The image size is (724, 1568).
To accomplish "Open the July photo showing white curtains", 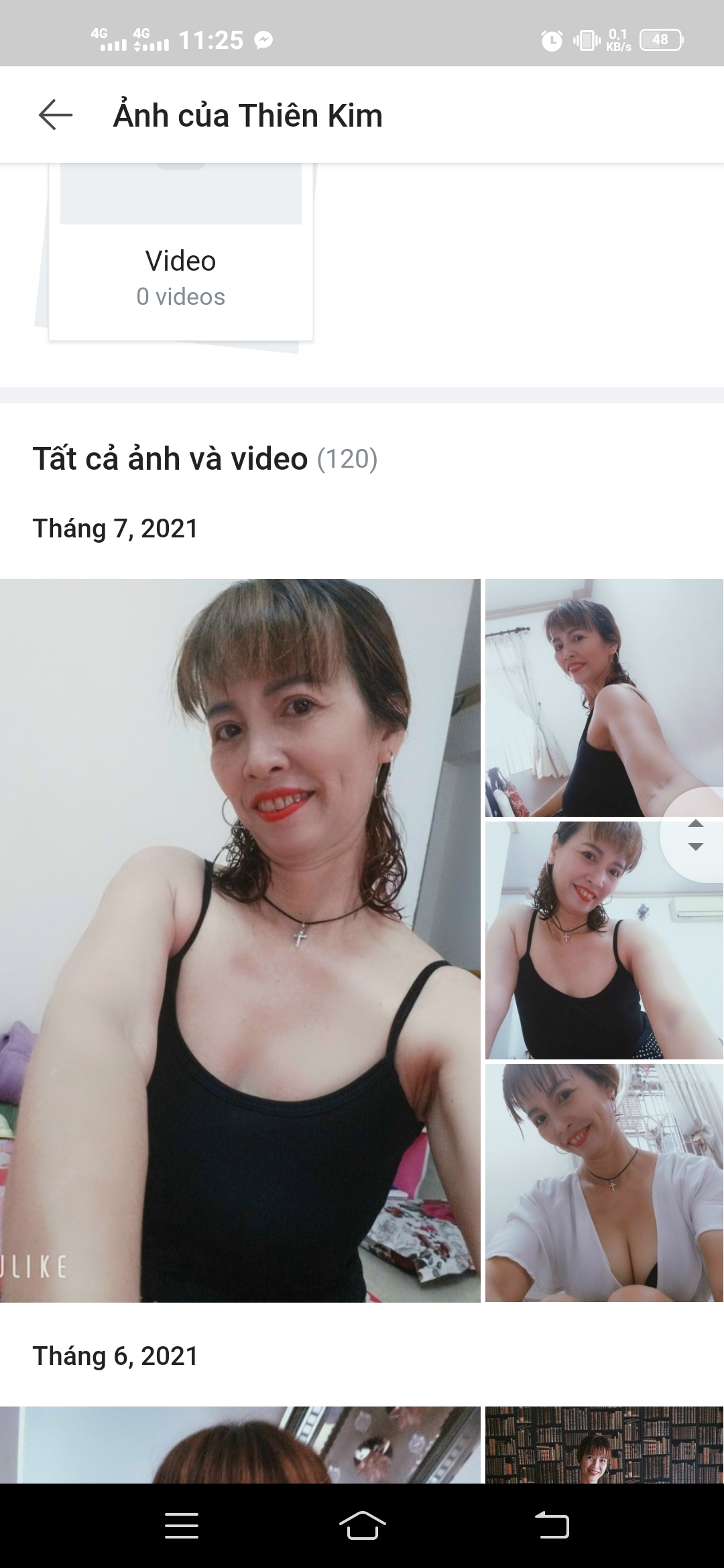I will pos(604,698).
